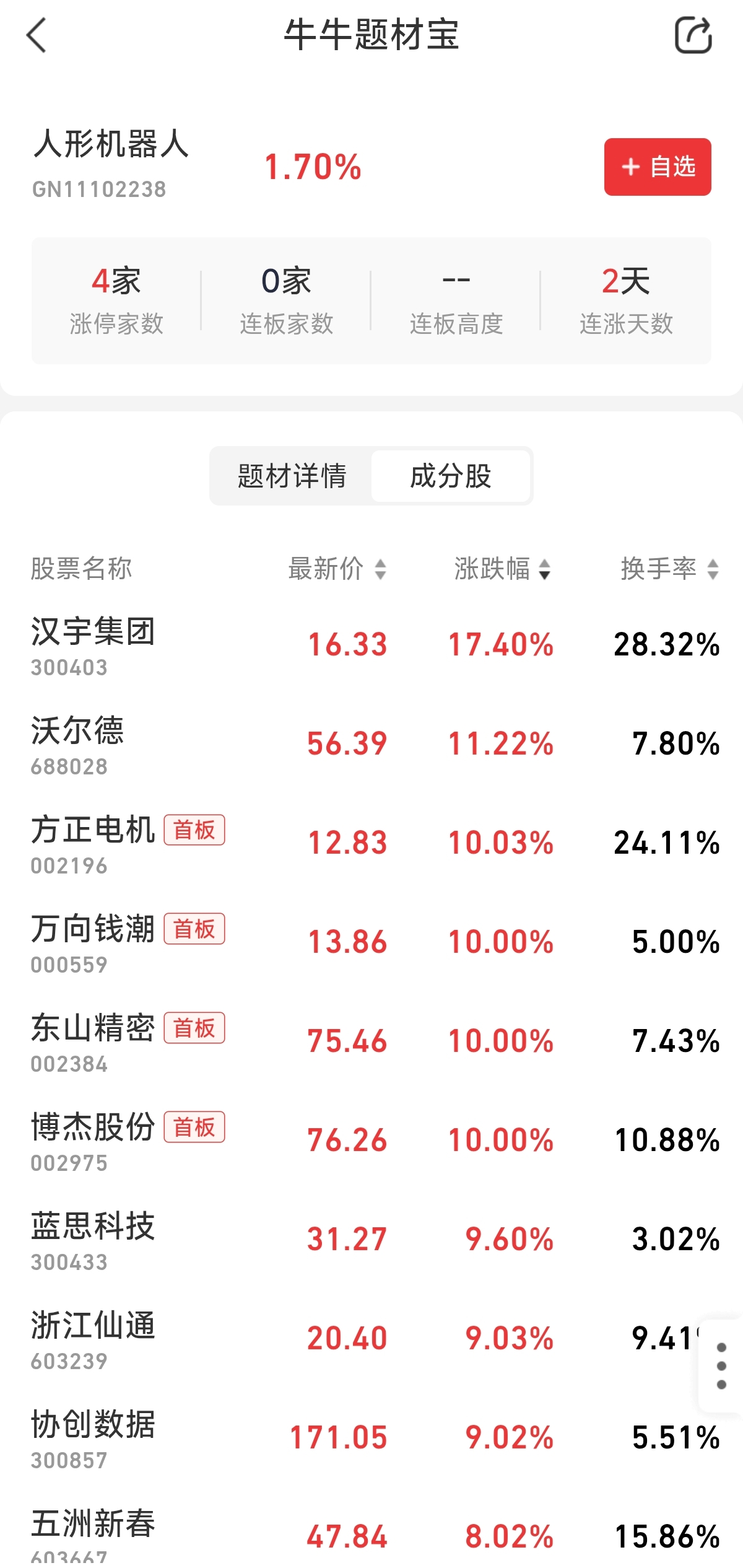Open 汉宇集团 stock details
This screenshot has width=743, height=1568.
(93, 644)
